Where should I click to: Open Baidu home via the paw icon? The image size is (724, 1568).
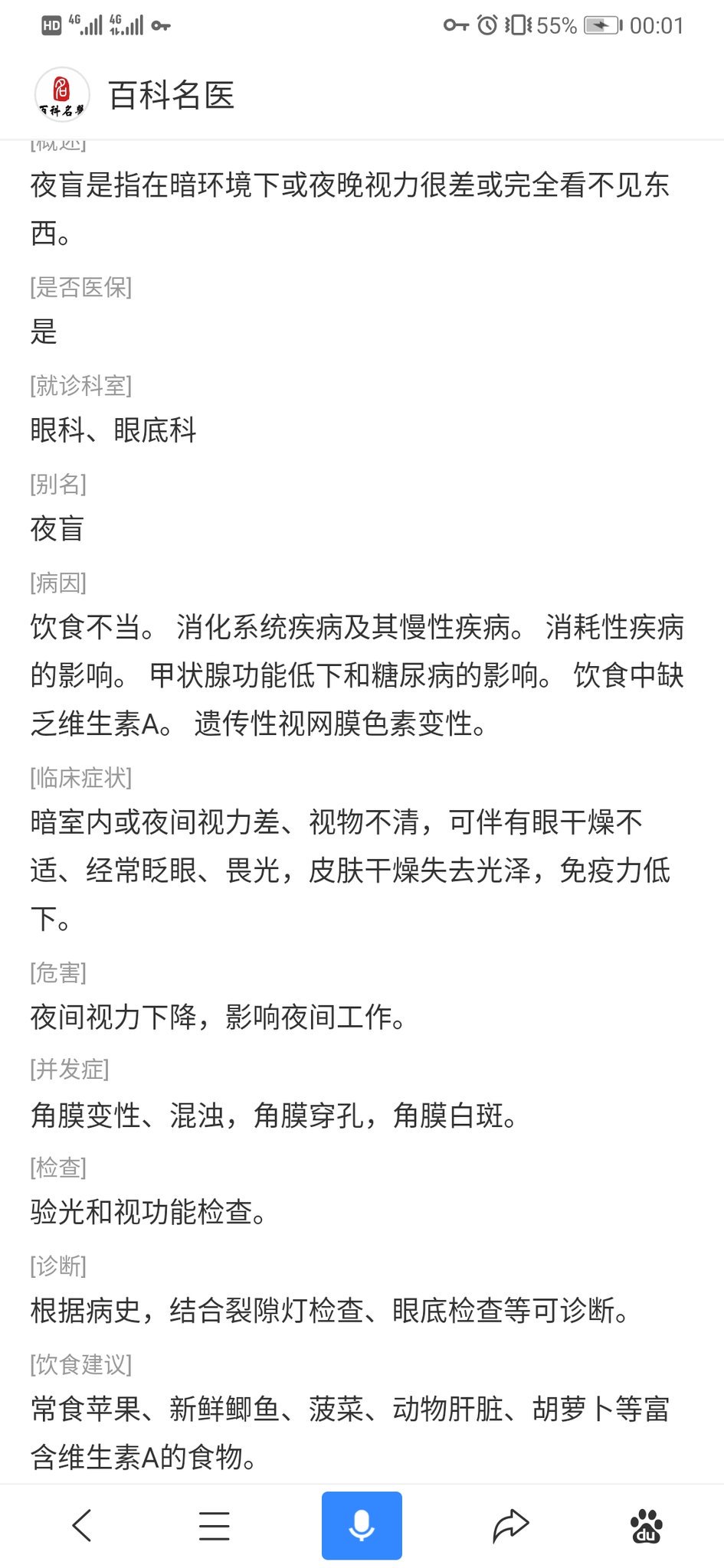click(646, 1526)
